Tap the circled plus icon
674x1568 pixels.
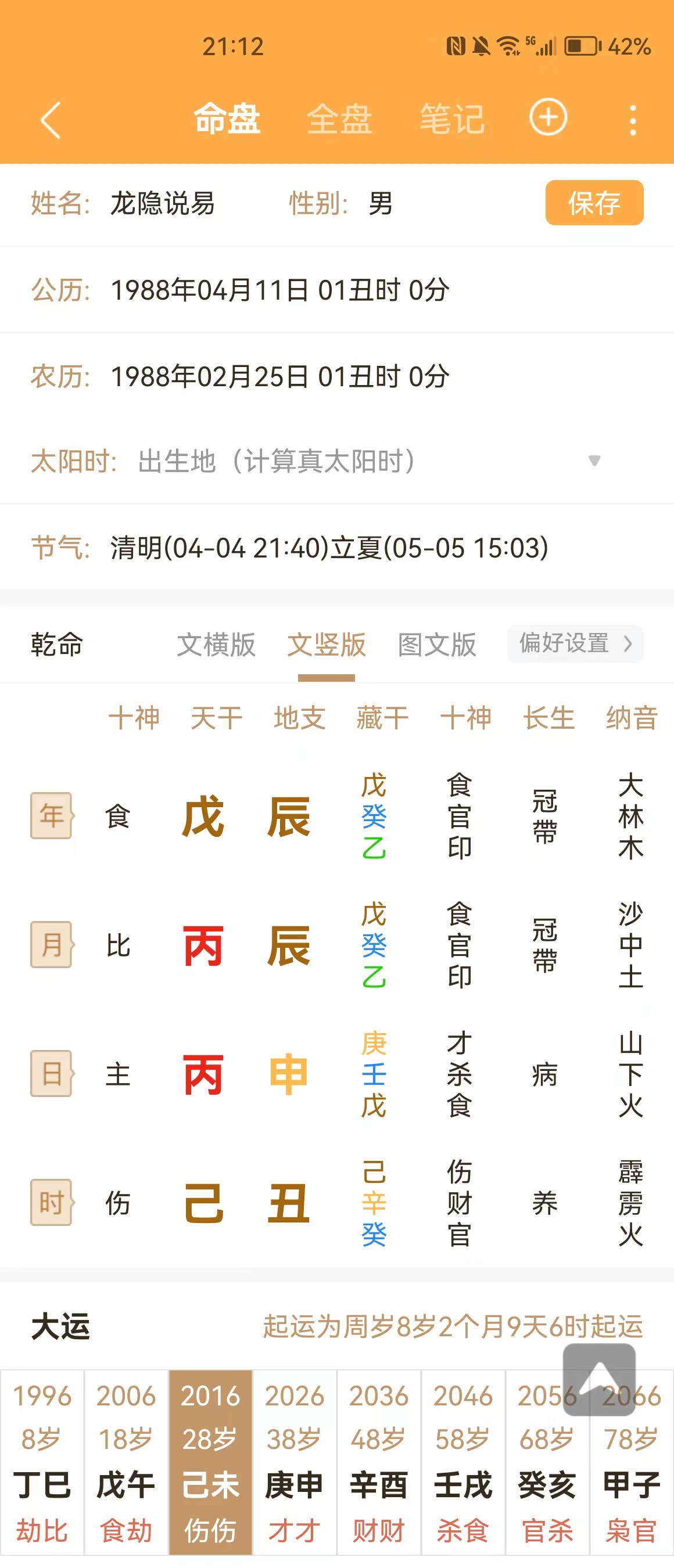[548, 117]
